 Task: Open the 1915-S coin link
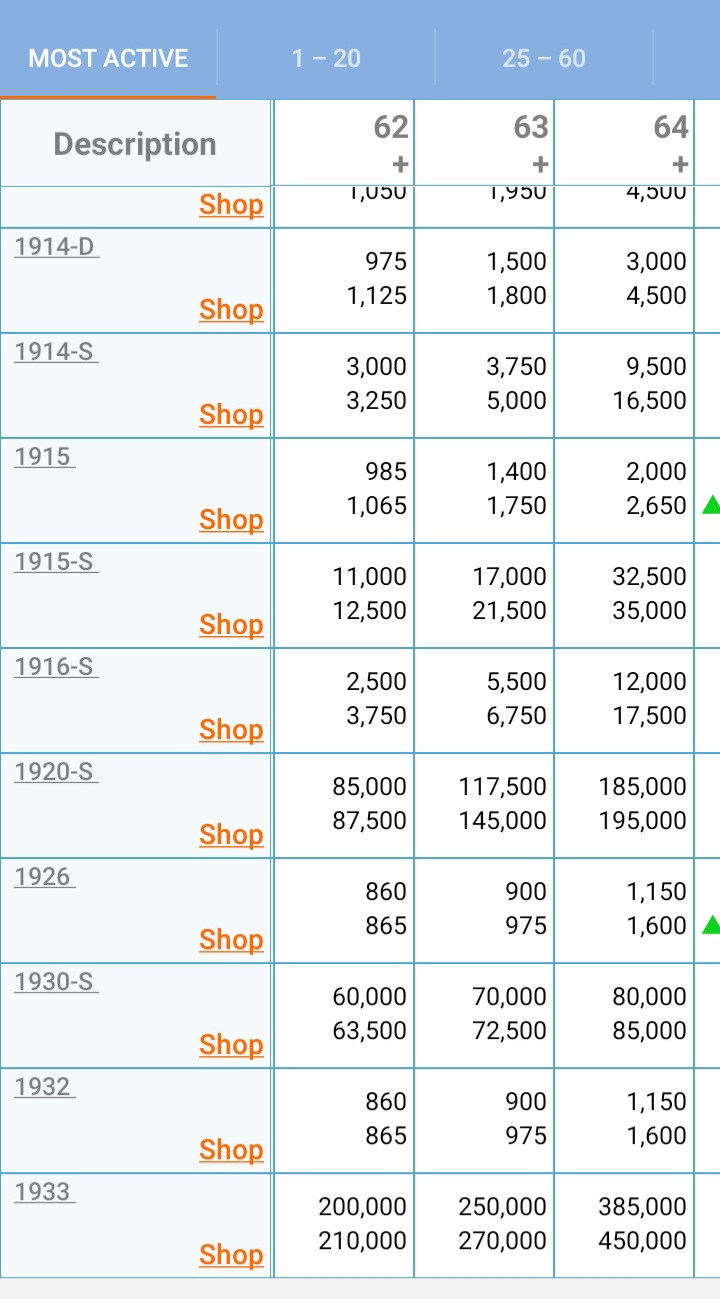tap(56, 561)
